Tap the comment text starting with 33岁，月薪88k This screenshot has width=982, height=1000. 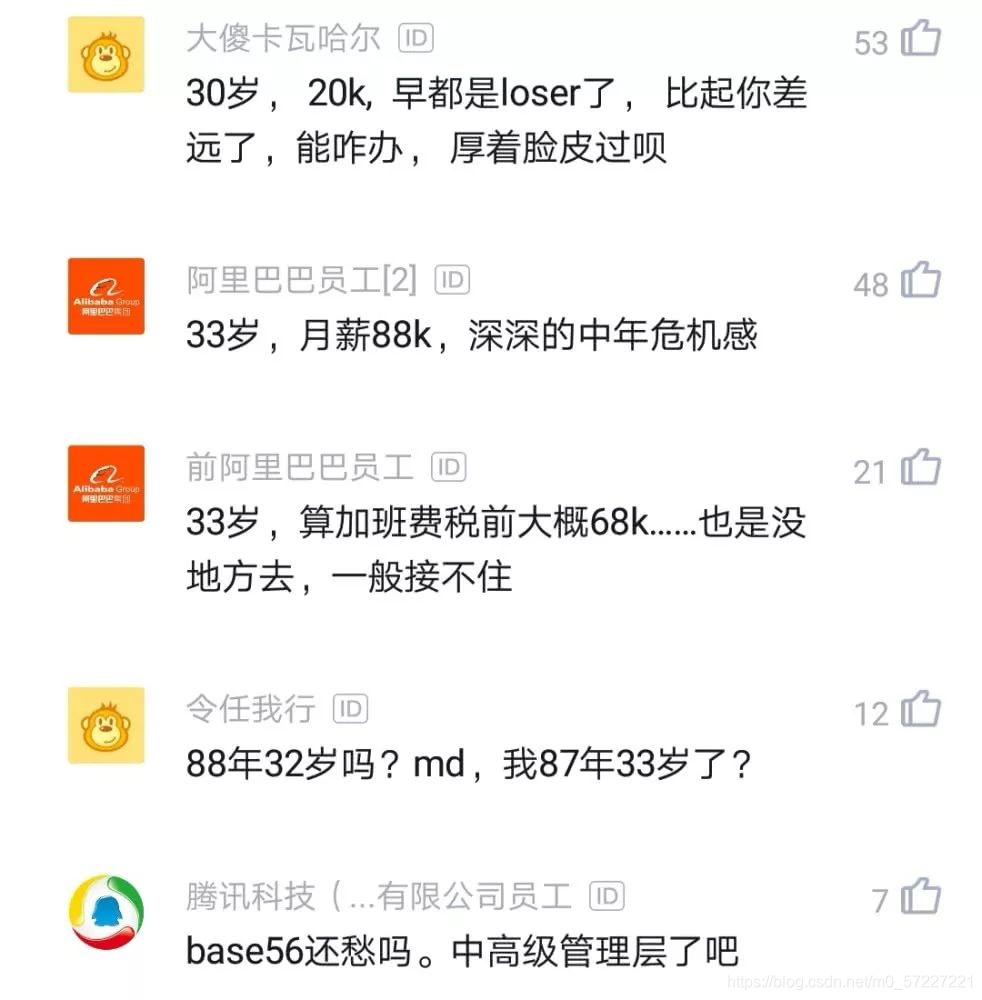click(x=470, y=335)
